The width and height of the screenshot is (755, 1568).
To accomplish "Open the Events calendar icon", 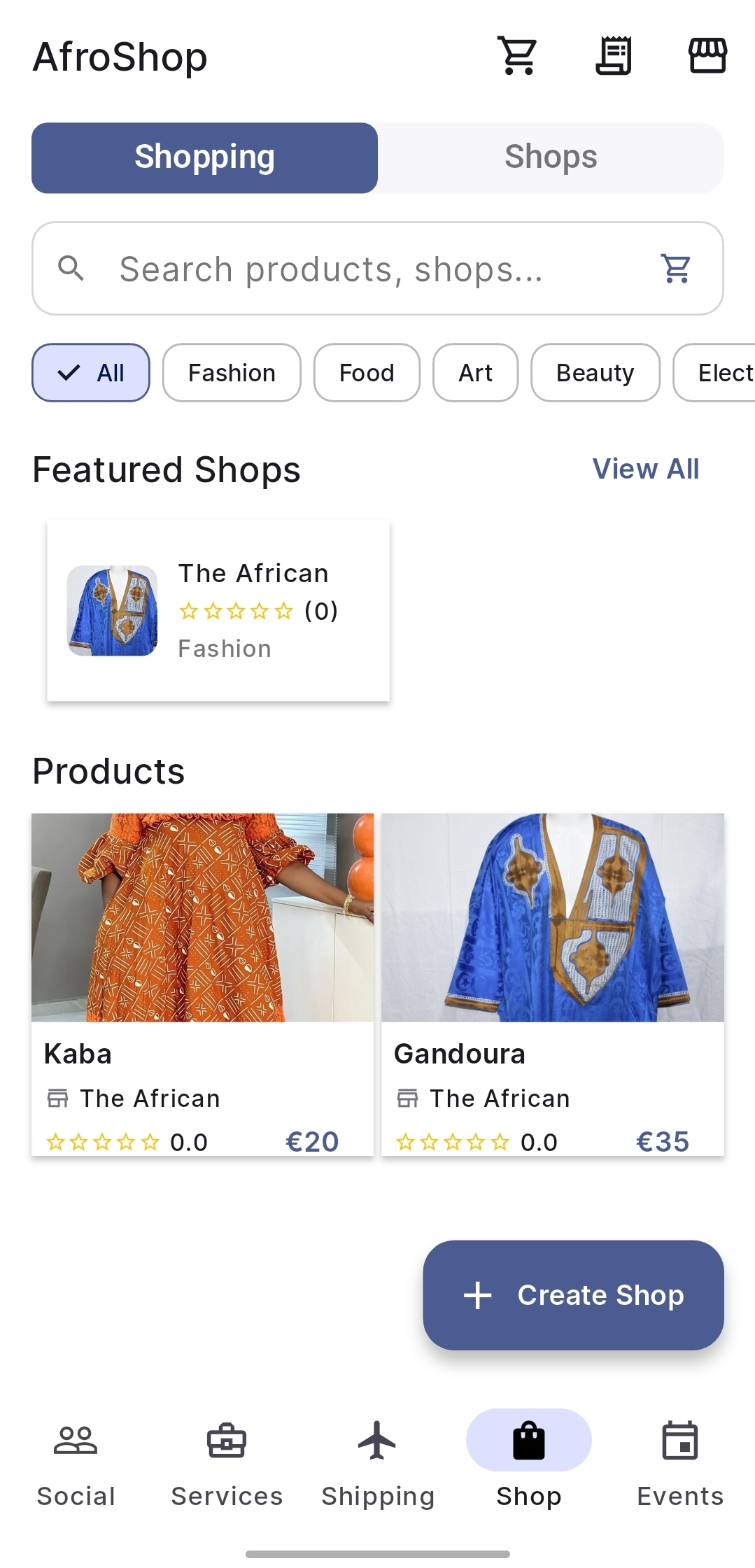I will tap(679, 1441).
